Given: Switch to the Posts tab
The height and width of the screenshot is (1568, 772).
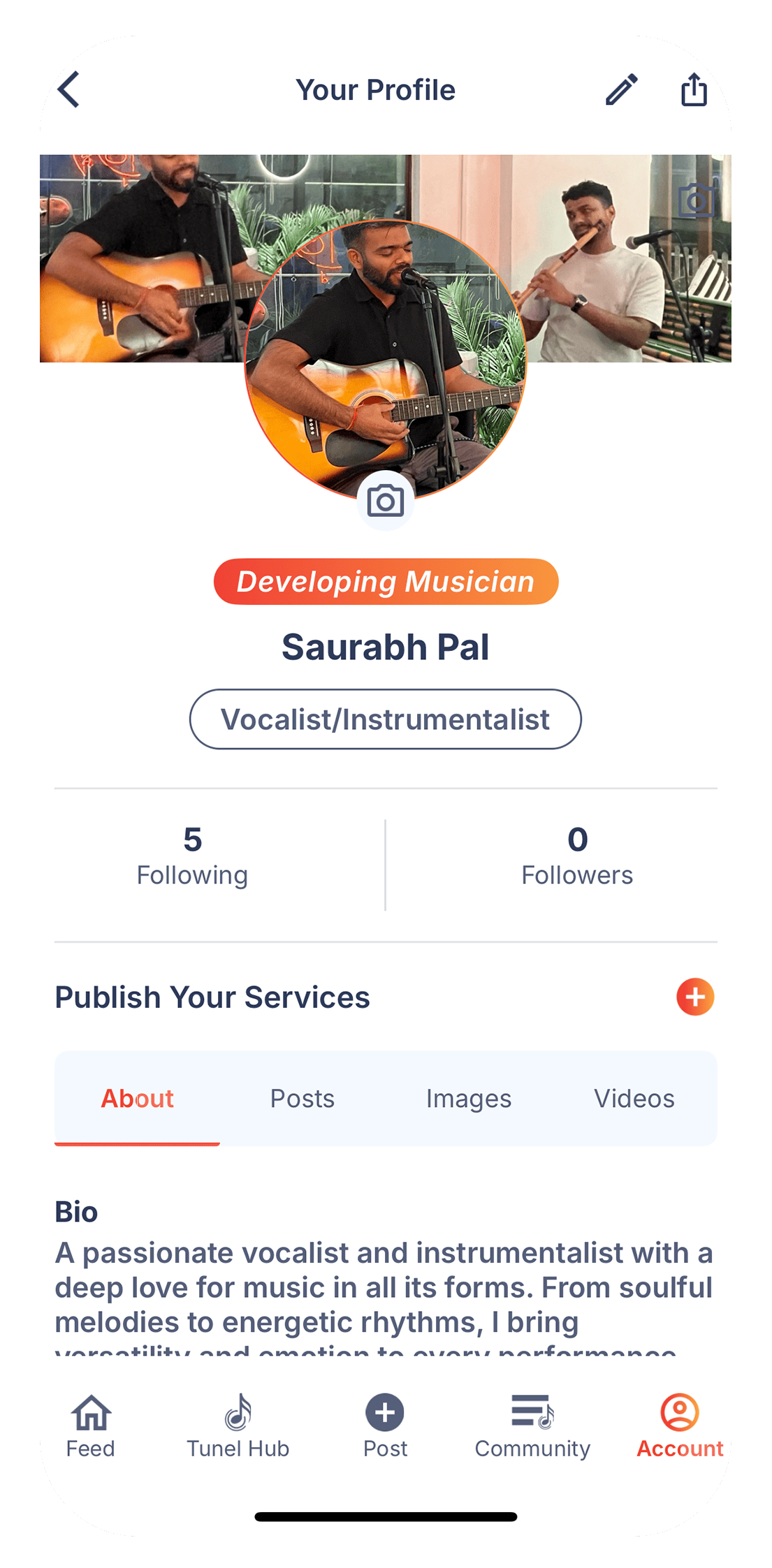Looking at the screenshot, I should pos(303,1099).
